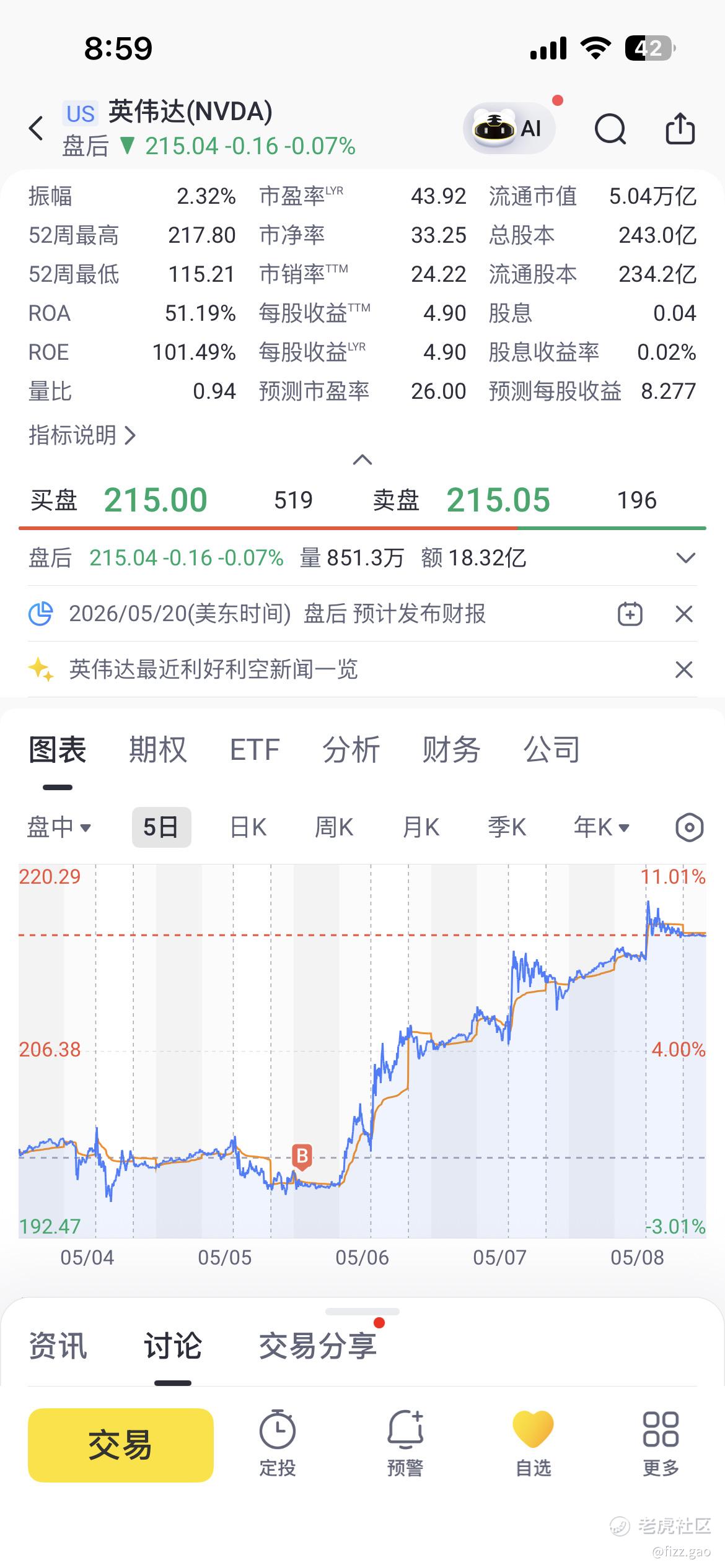
Task: Switch to the 财务 tab
Action: pos(451,750)
